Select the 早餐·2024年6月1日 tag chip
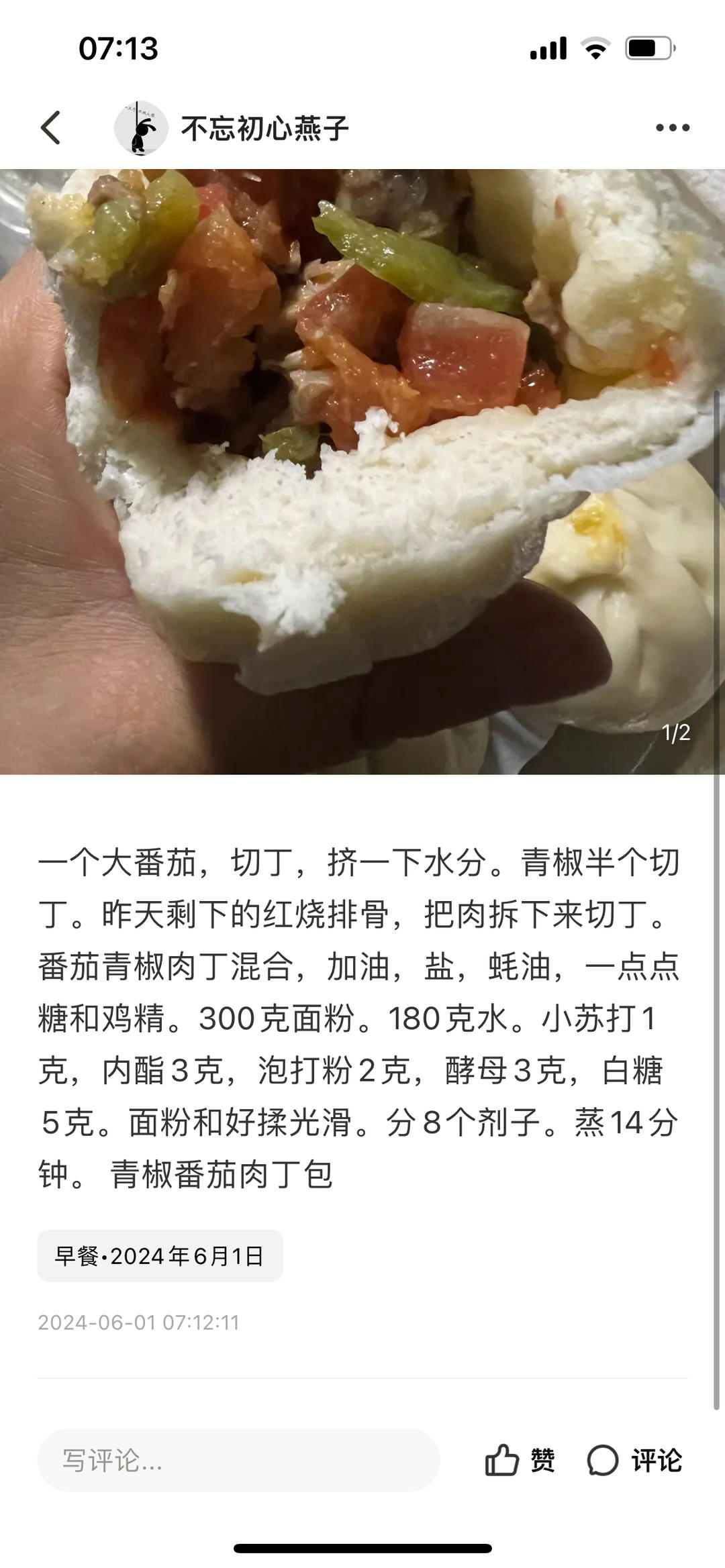The width and height of the screenshot is (725, 1568). 160,1255
